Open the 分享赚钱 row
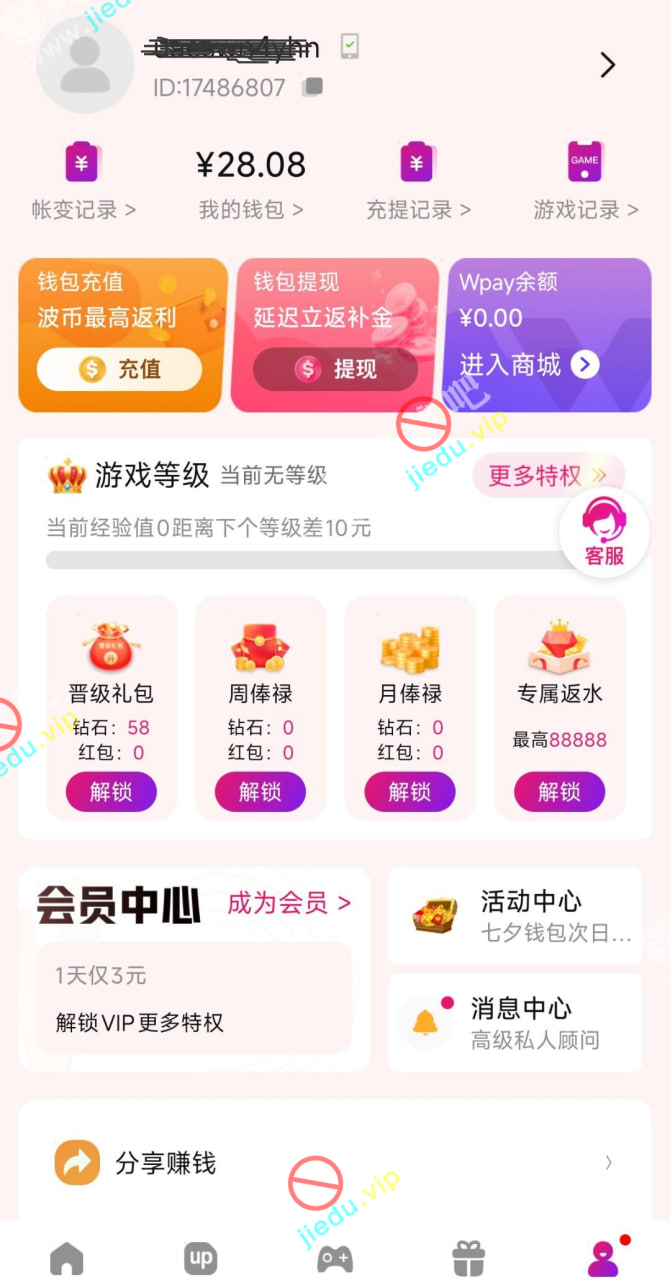Viewport: 670px width, 1280px height. click(x=334, y=1163)
